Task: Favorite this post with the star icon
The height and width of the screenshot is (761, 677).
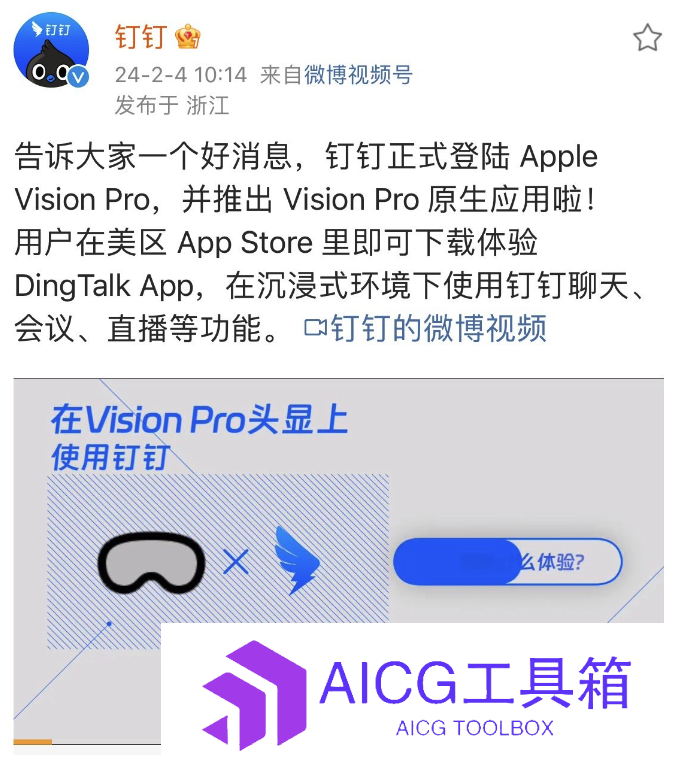Action: 647,39
